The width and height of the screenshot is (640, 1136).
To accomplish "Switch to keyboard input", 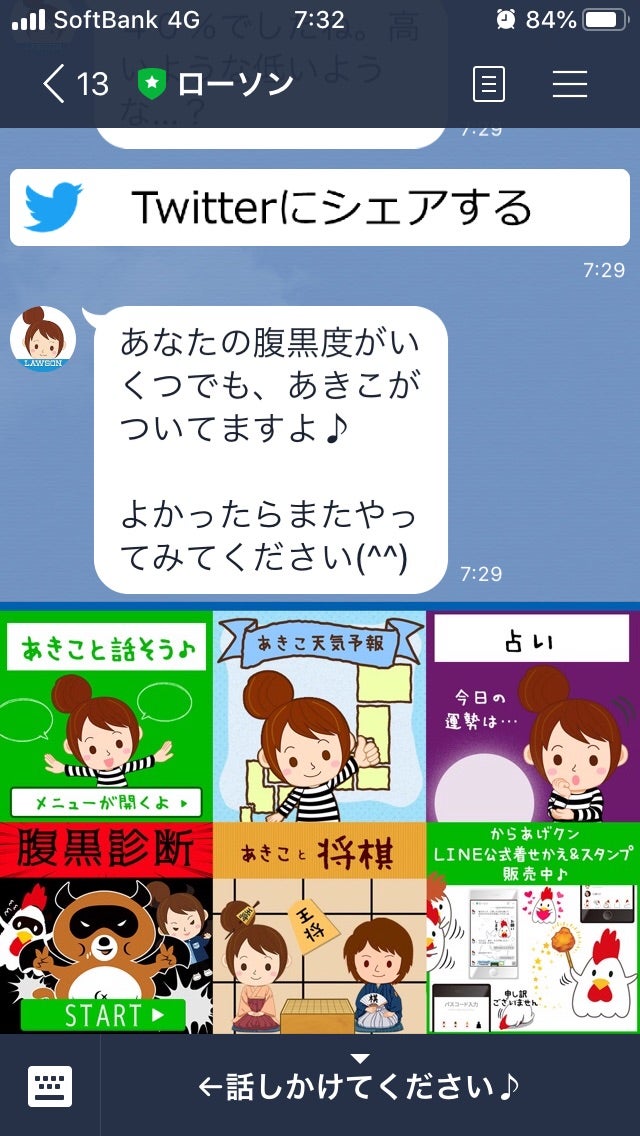I will click(49, 1086).
